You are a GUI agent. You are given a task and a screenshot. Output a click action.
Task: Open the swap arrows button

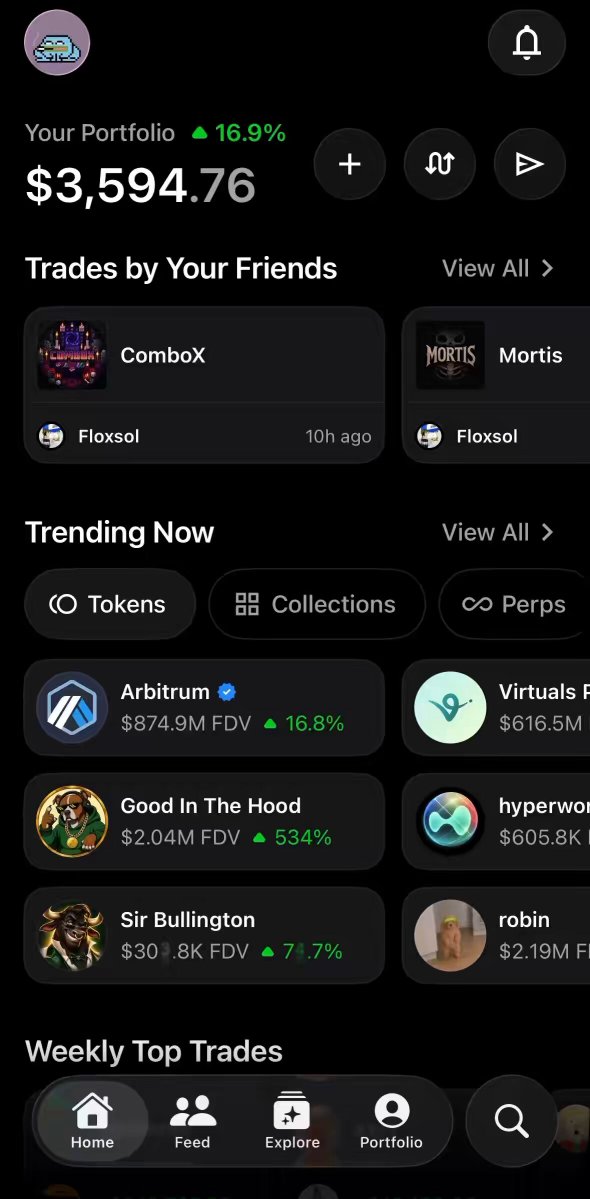439,164
